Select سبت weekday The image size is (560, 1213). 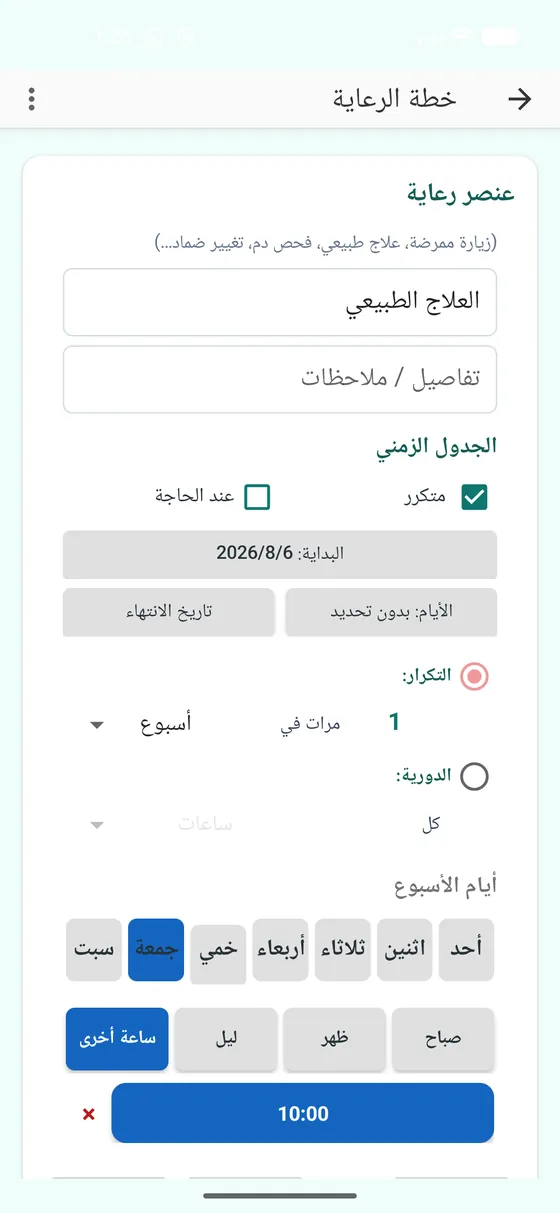[x=94, y=949]
